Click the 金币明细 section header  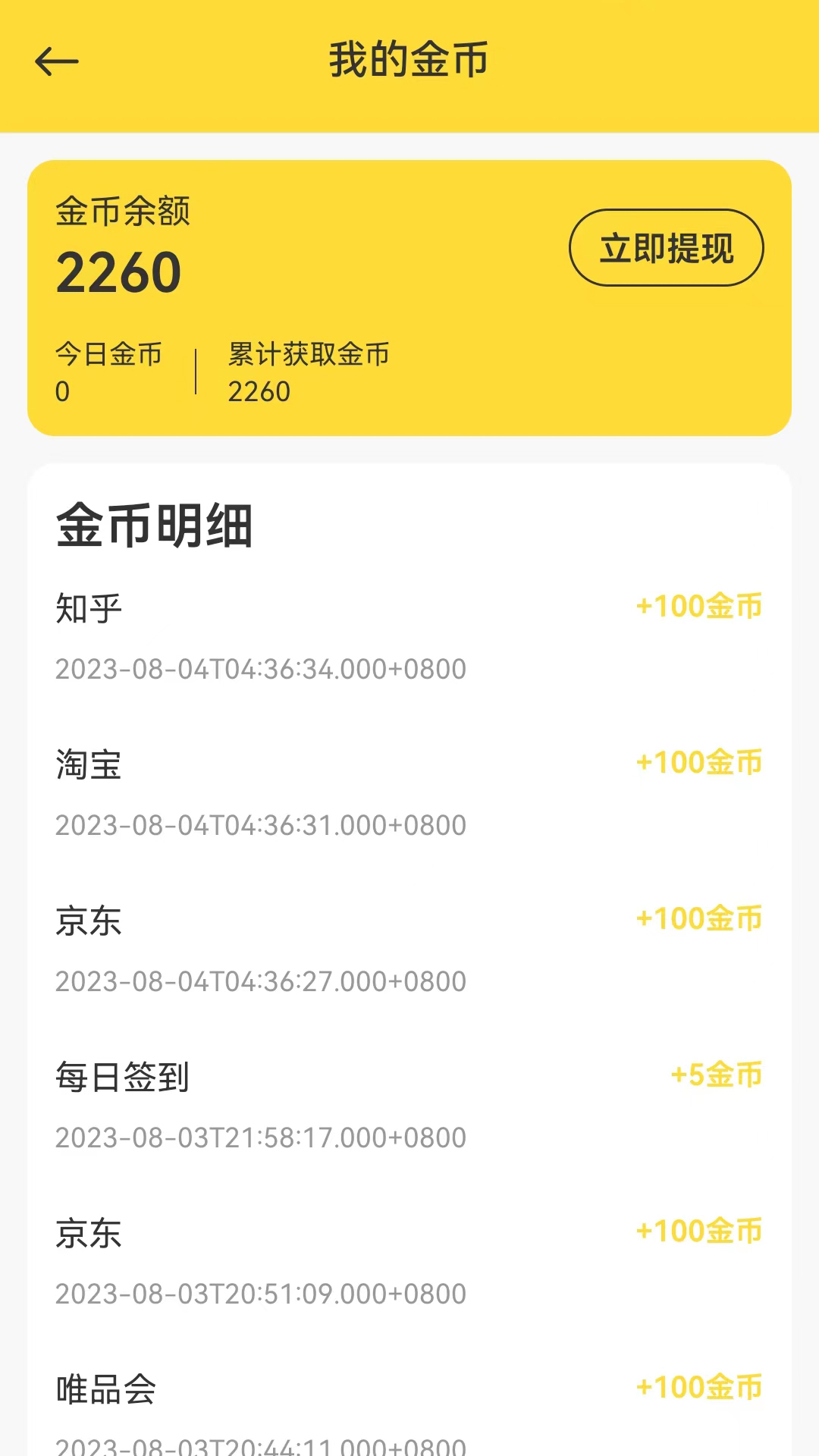155,522
